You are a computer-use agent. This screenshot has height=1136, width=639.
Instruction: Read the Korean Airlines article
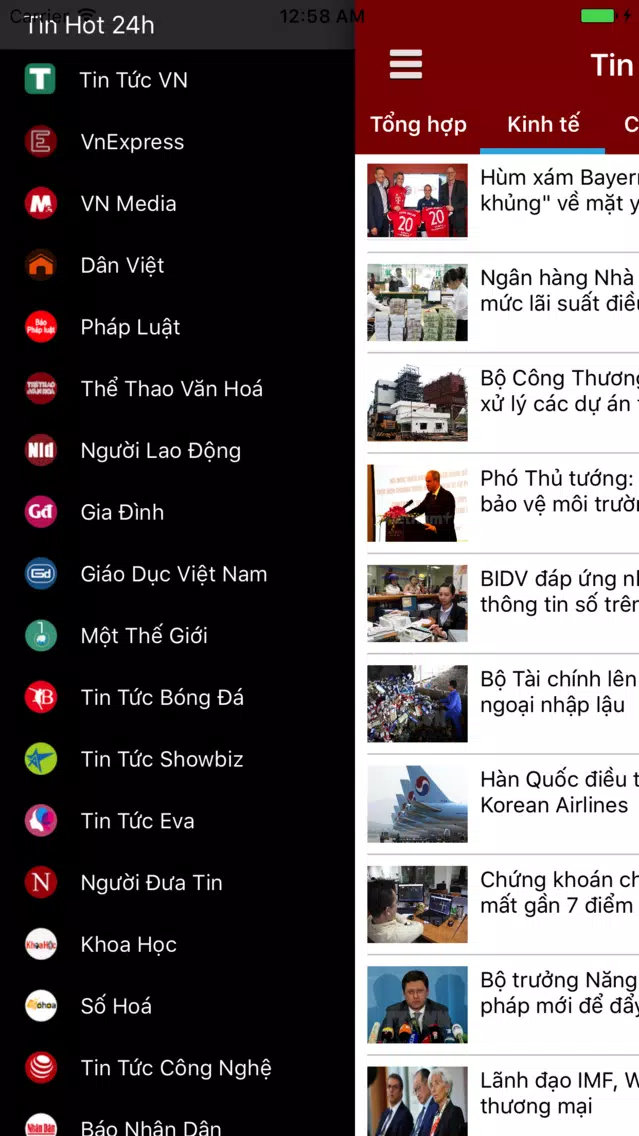click(x=497, y=804)
